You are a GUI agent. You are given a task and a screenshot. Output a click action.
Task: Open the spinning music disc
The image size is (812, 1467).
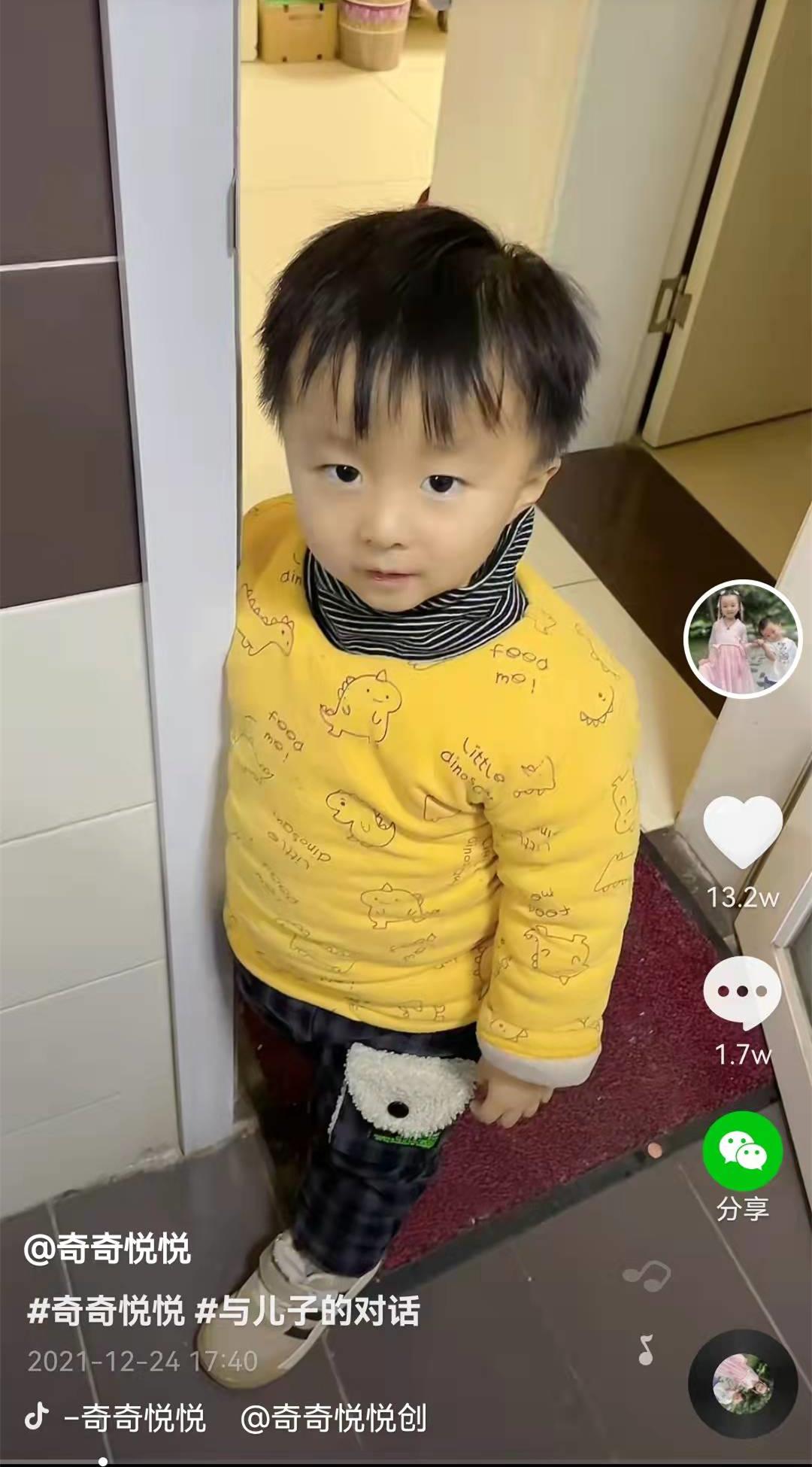[x=743, y=1384]
